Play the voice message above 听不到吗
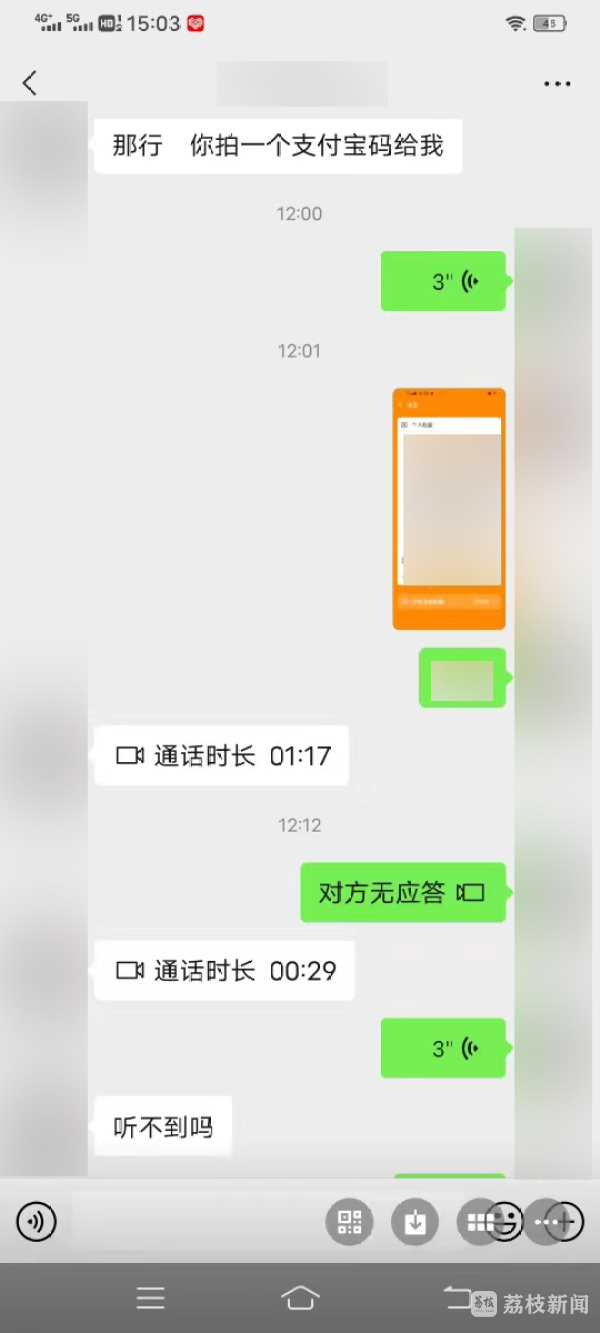The image size is (600, 1333). click(443, 1048)
